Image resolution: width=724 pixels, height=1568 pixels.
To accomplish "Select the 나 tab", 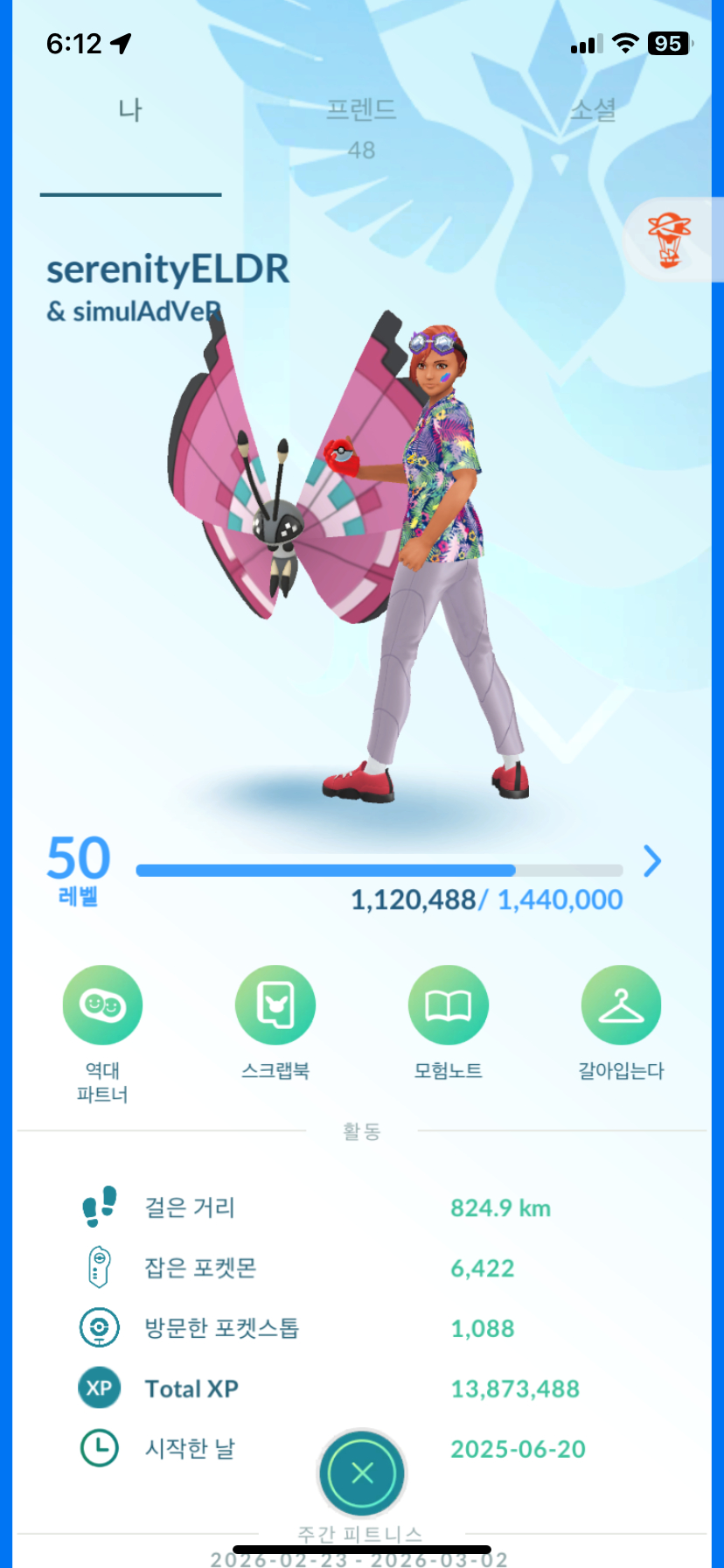I will (x=130, y=111).
